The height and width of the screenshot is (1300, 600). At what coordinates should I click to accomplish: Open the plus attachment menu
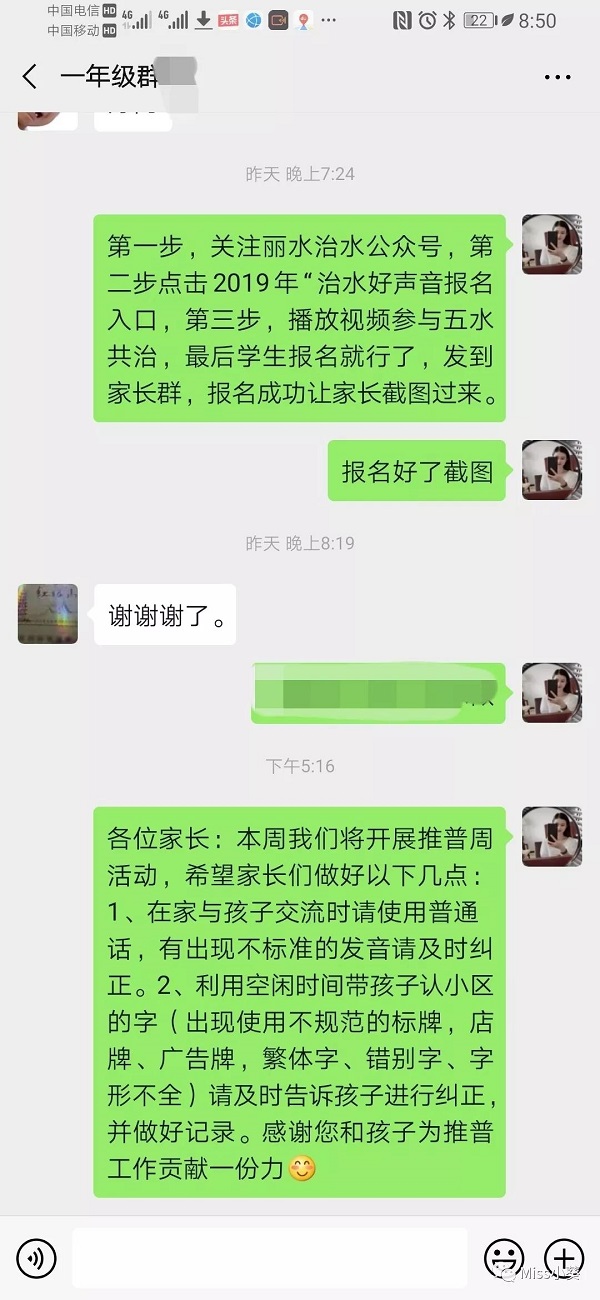(x=563, y=1257)
